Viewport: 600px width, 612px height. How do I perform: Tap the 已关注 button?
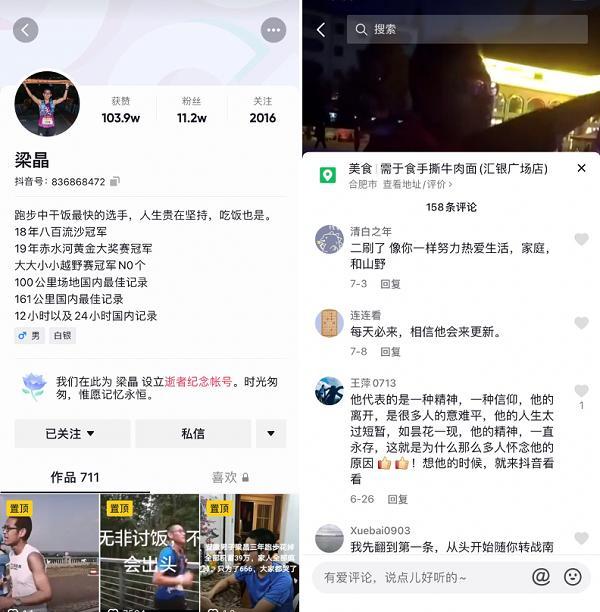coord(71,433)
